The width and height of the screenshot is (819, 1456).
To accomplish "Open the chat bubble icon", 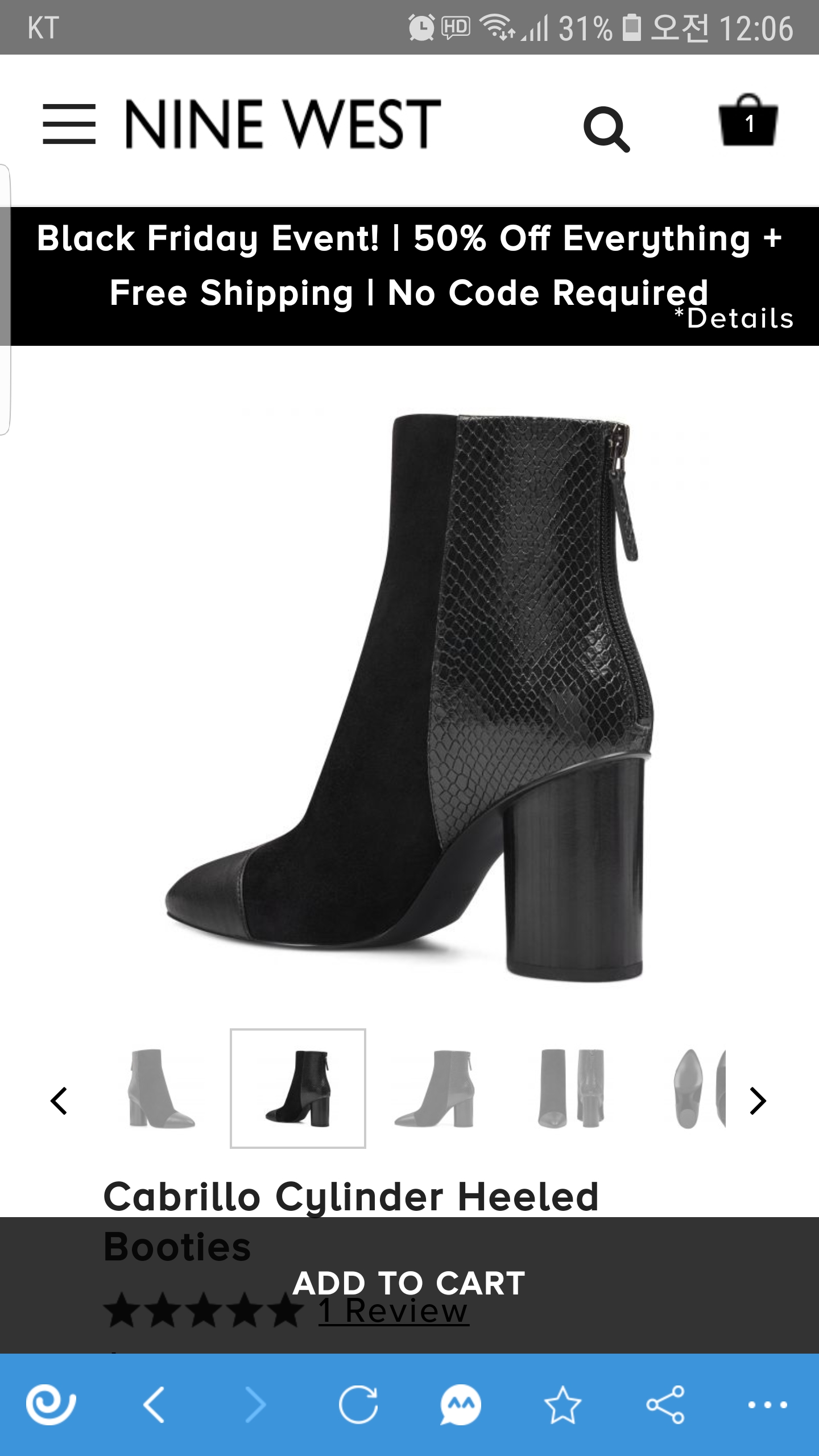I will 460,1405.
